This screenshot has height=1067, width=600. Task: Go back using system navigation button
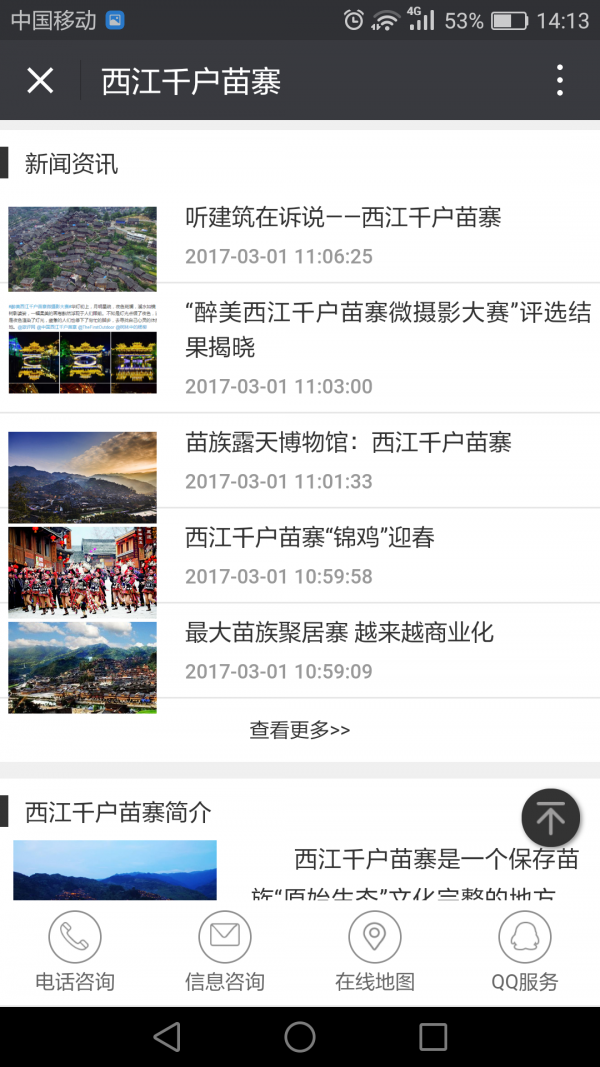pyautogui.click(x=167, y=1037)
